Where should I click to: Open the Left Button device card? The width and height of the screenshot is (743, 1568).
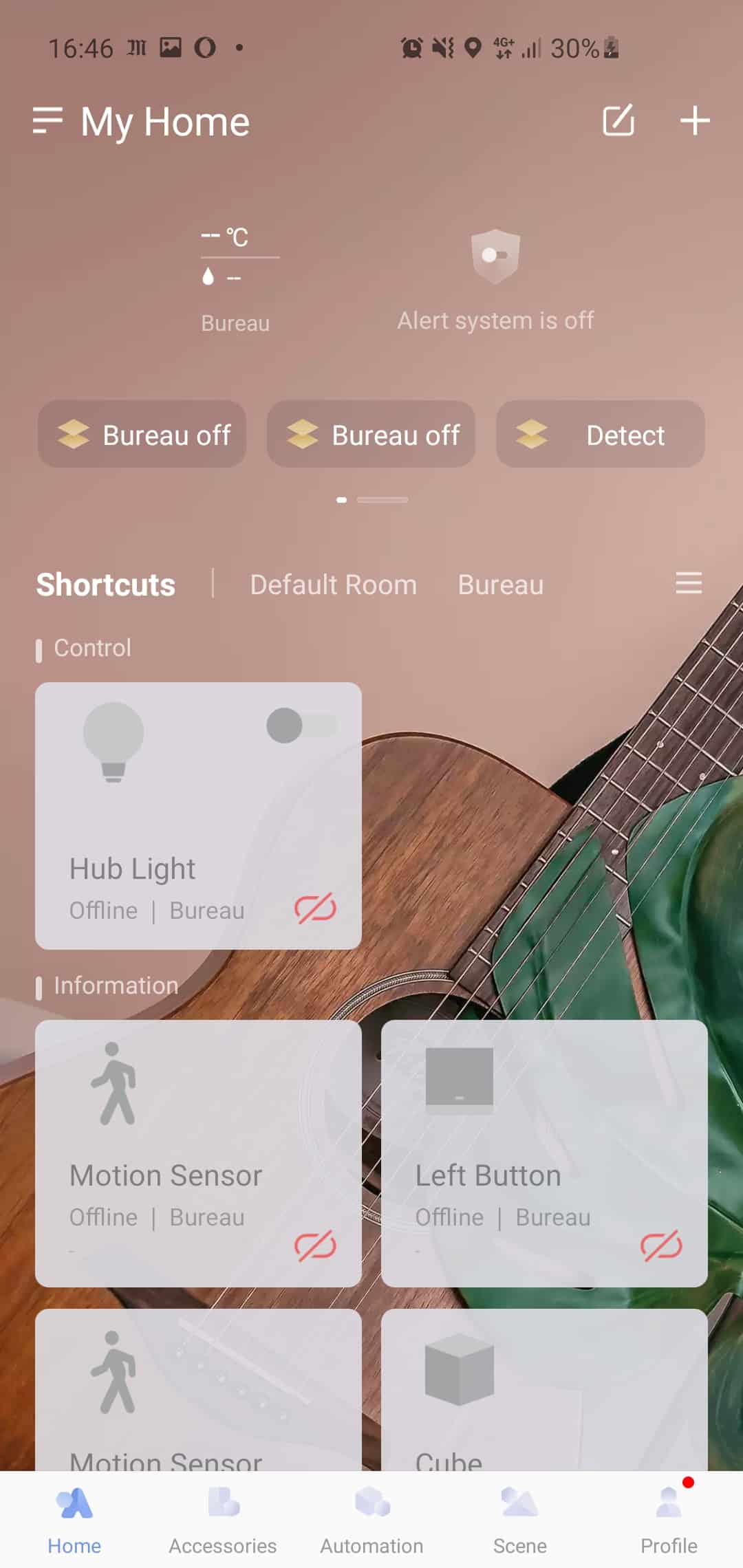[x=544, y=1153]
